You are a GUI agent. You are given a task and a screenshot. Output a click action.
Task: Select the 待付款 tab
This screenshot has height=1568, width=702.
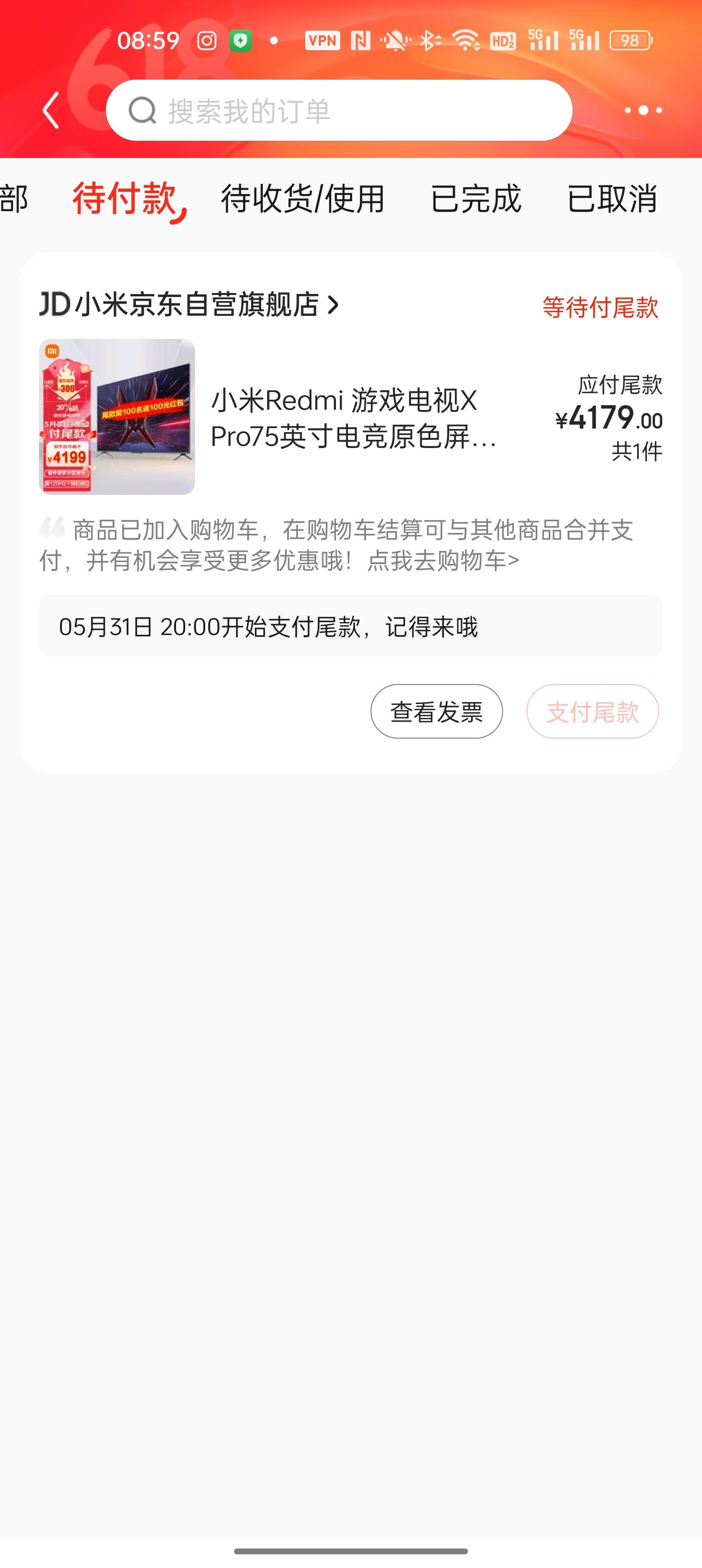tap(125, 199)
